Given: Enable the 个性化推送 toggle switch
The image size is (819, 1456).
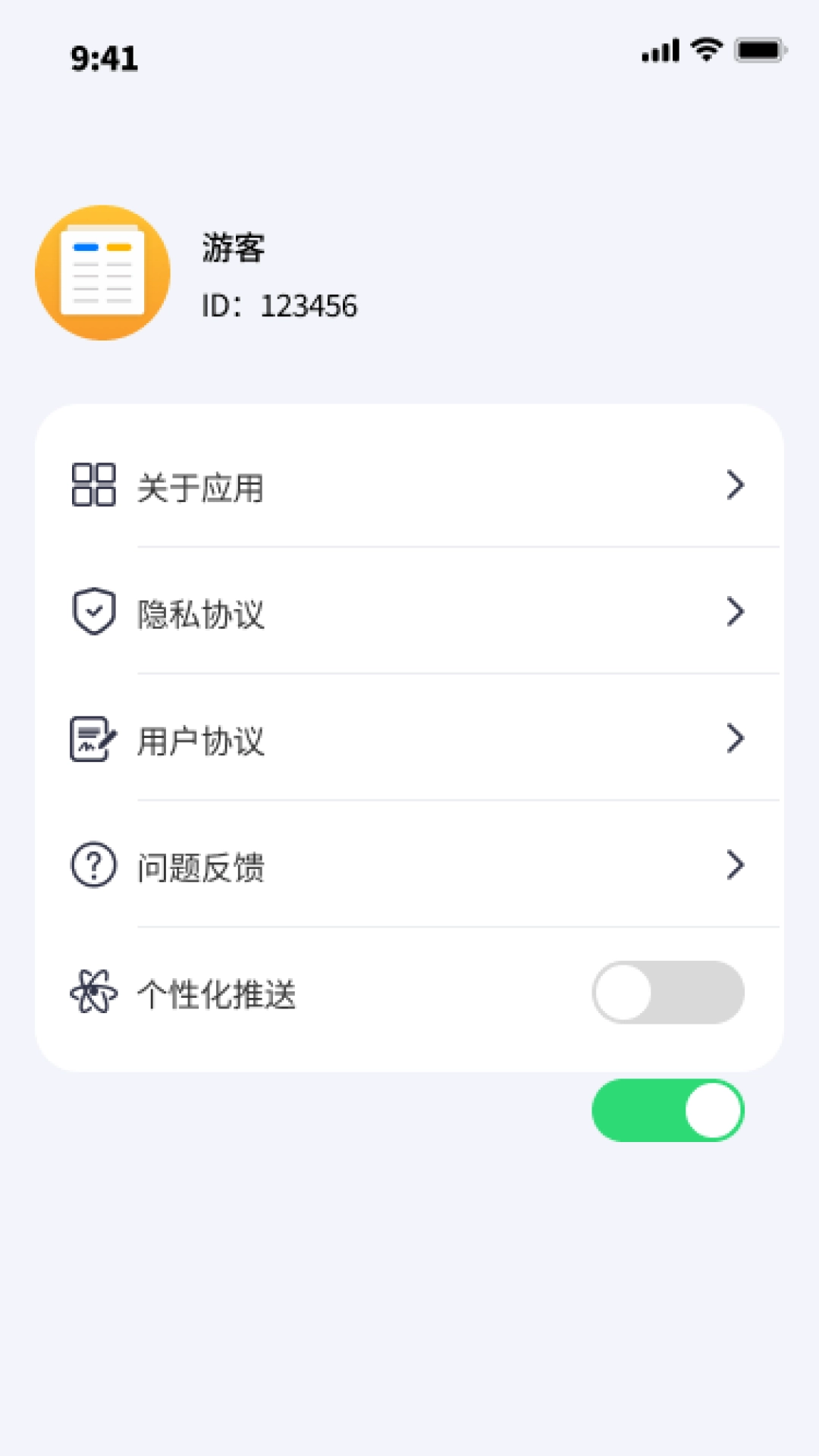Looking at the screenshot, I should 667,991.
